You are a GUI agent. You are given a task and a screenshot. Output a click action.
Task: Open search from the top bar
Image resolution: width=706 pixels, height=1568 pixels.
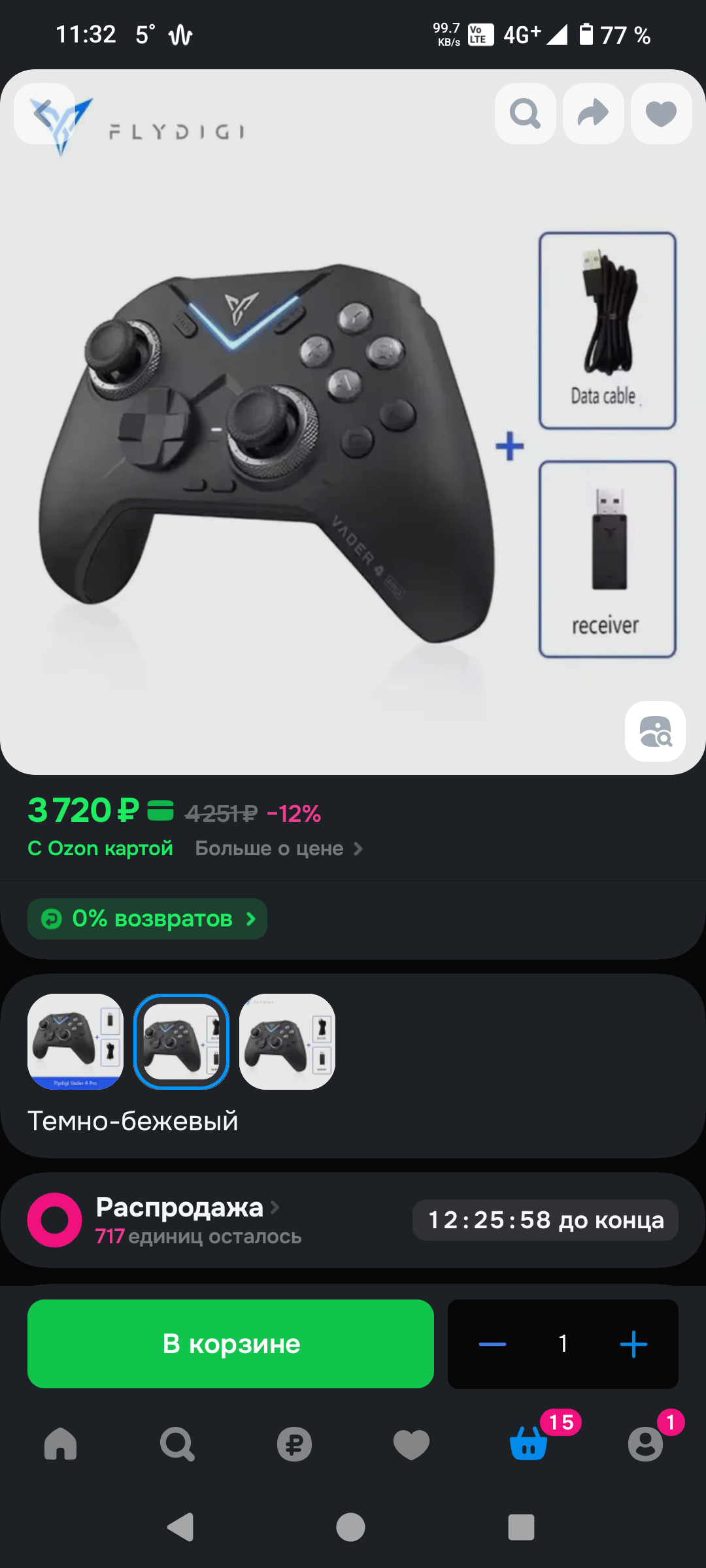[x=525, y=114]
